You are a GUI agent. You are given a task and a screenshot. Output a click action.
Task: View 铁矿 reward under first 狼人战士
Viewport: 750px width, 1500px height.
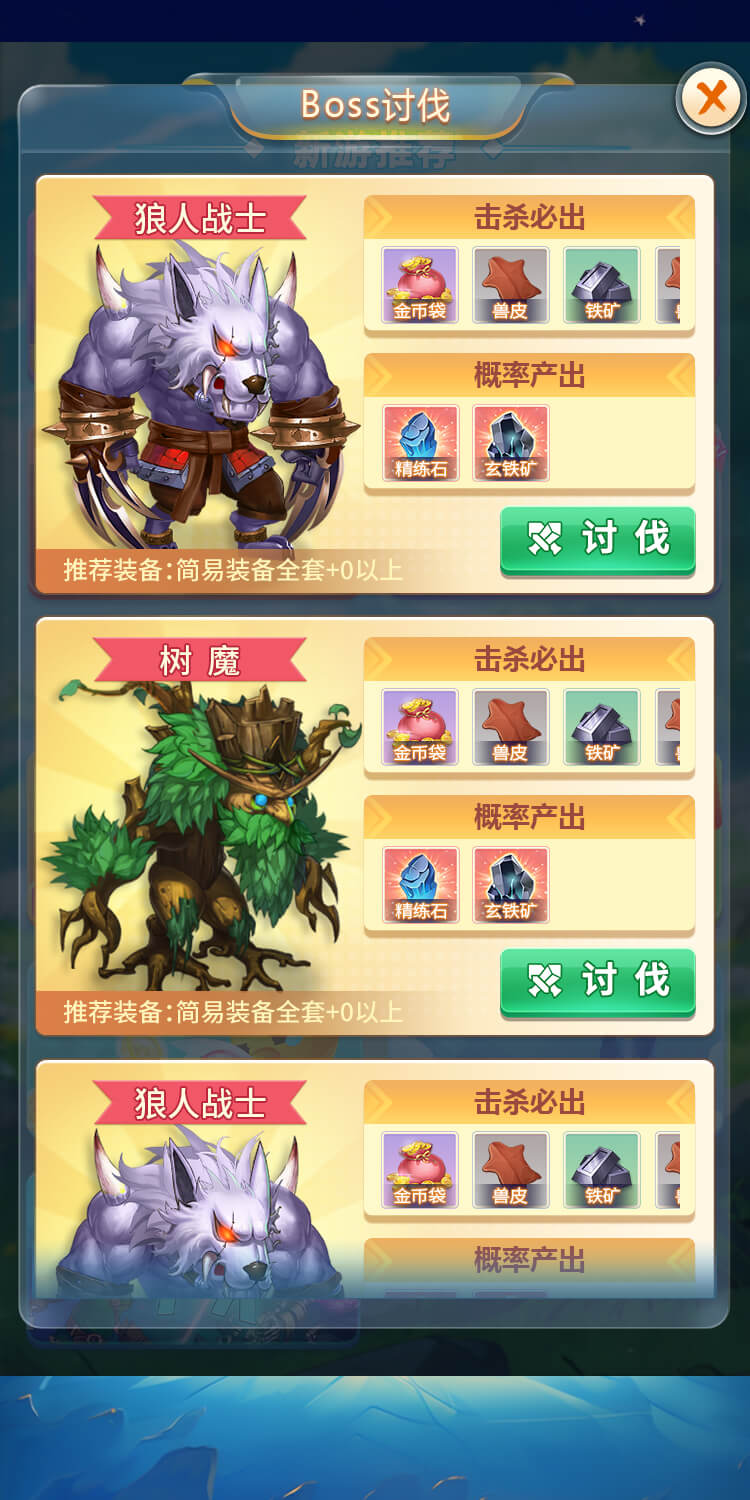tap(601, 285)
